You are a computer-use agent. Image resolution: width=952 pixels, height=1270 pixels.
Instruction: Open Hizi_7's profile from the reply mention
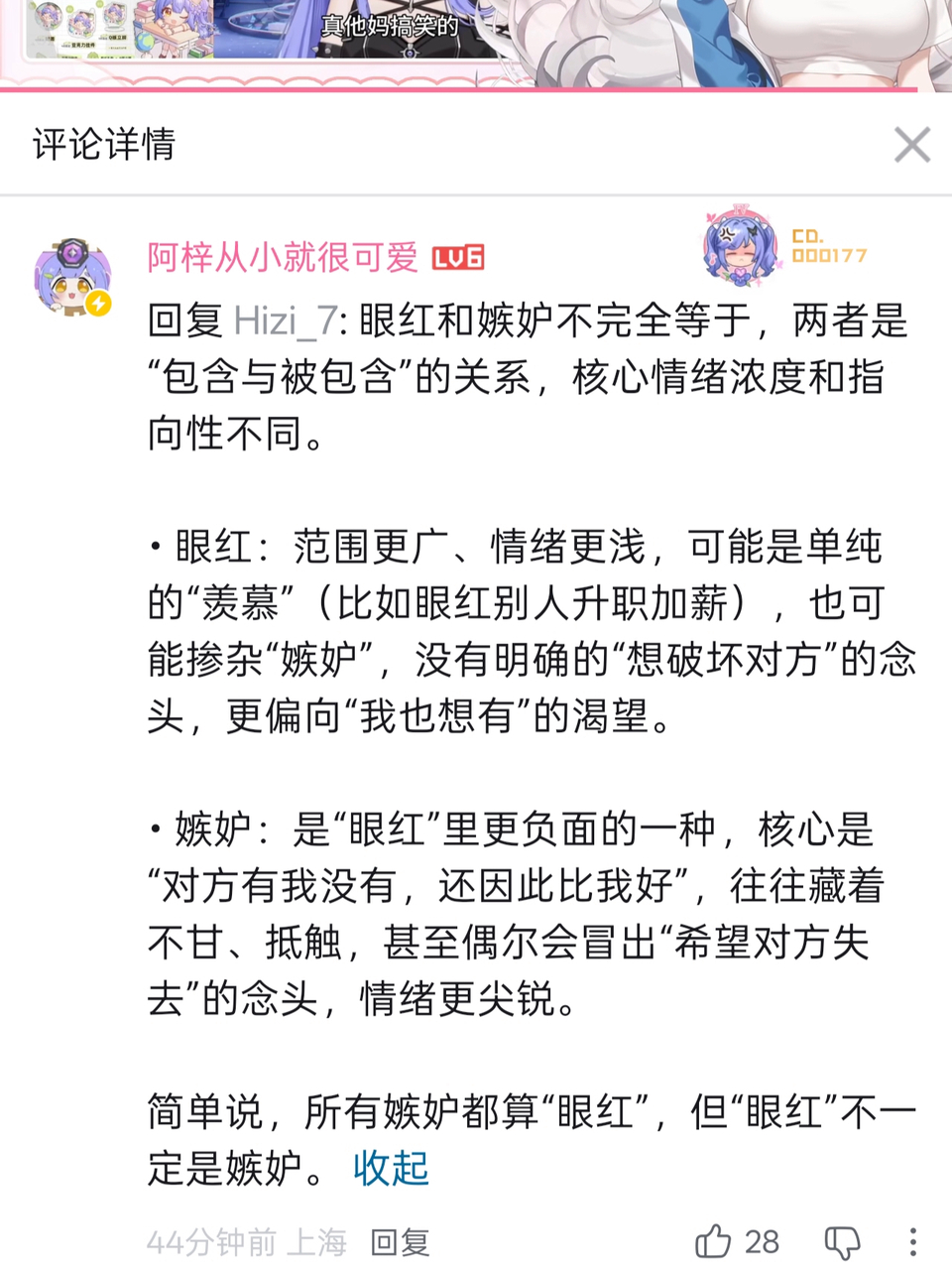286,320
